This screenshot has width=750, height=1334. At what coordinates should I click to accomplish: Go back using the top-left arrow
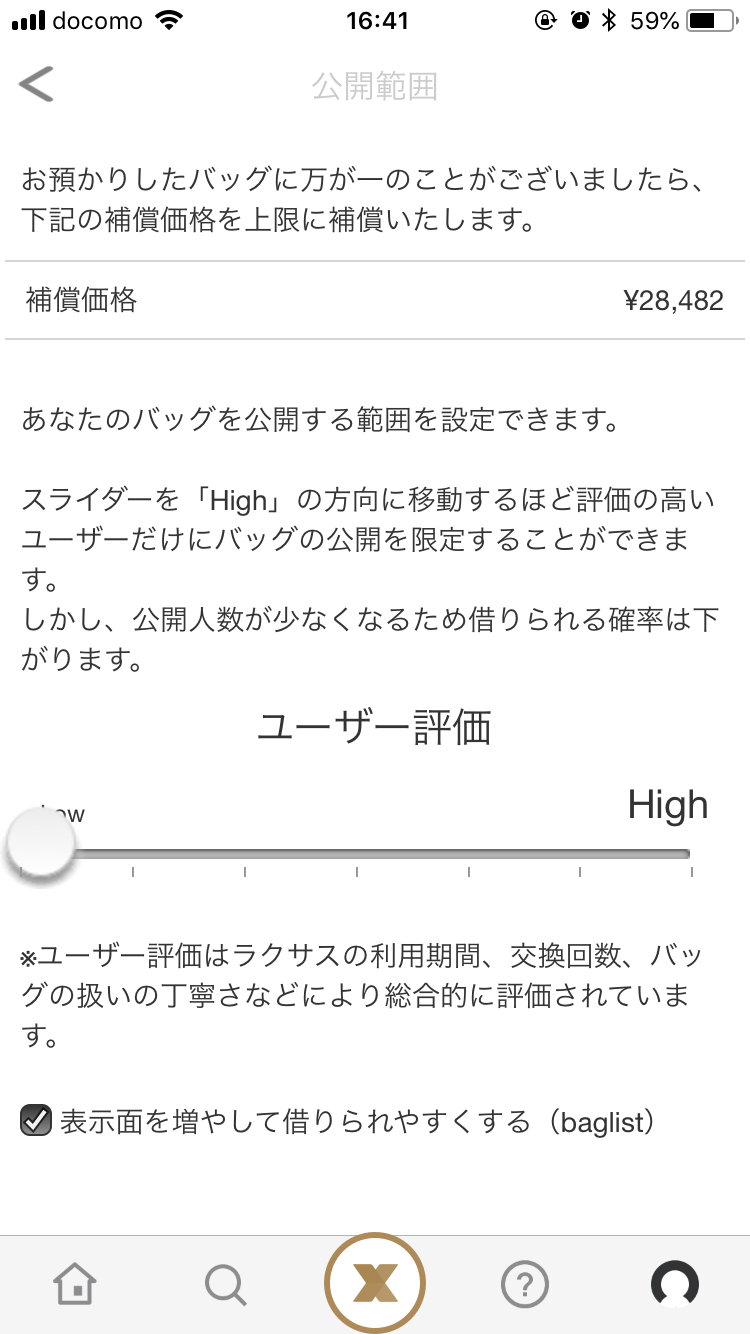(x=36, y=85)
